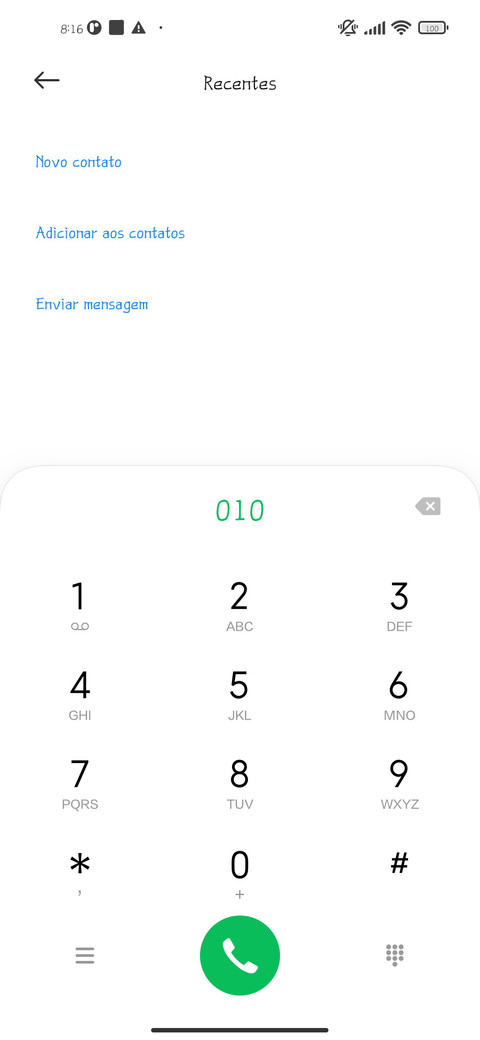Delete last digit with backspace icon

(x=428, y=507)
